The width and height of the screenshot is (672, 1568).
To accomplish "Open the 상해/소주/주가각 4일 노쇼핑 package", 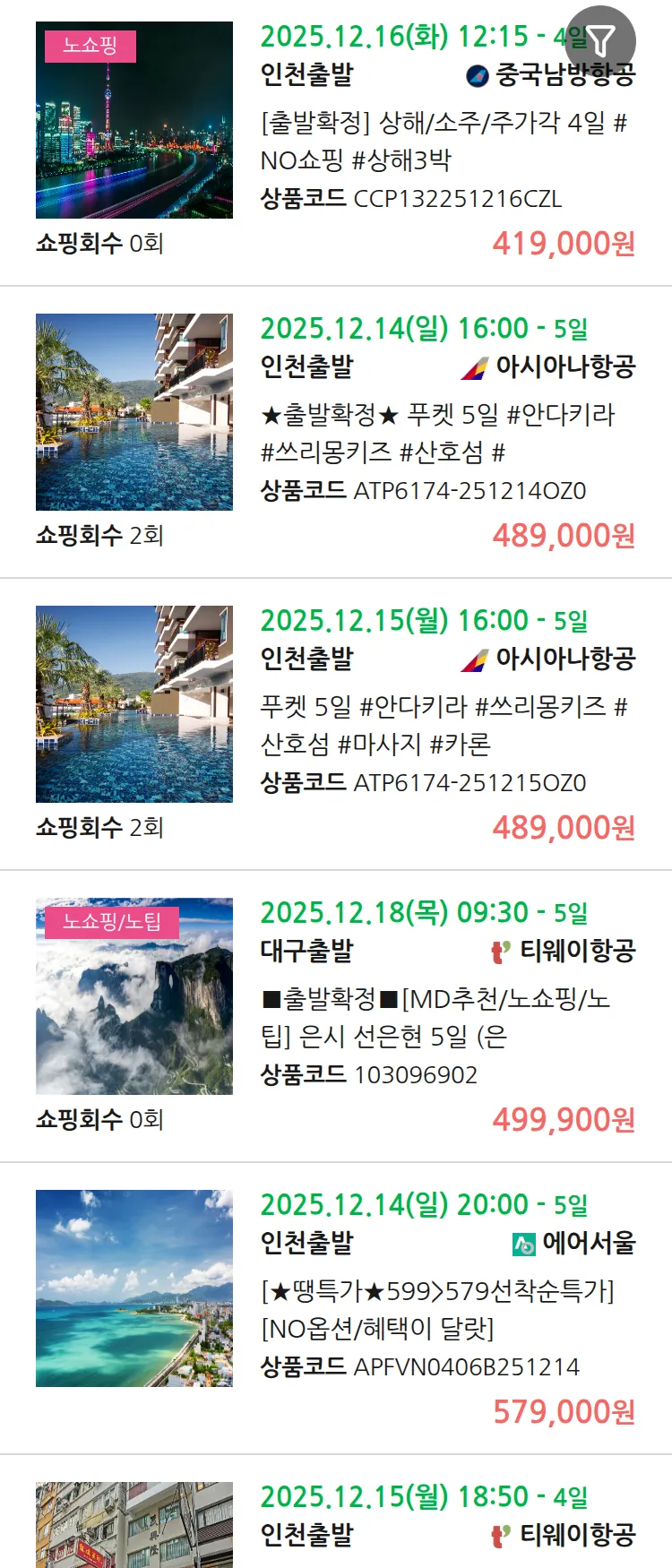I will tap(444, 141).
